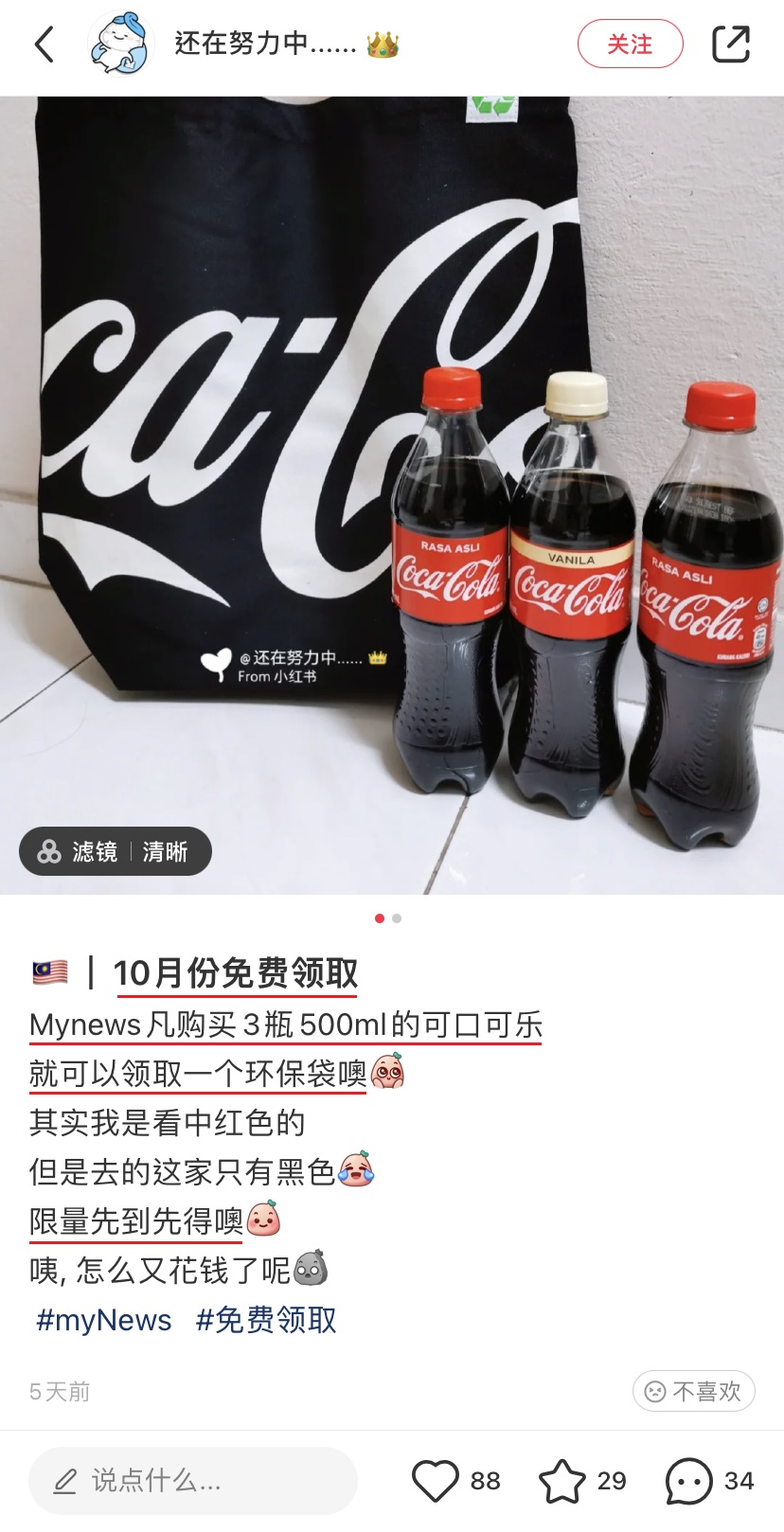Open the comments bubble icon

[688, 1480]
